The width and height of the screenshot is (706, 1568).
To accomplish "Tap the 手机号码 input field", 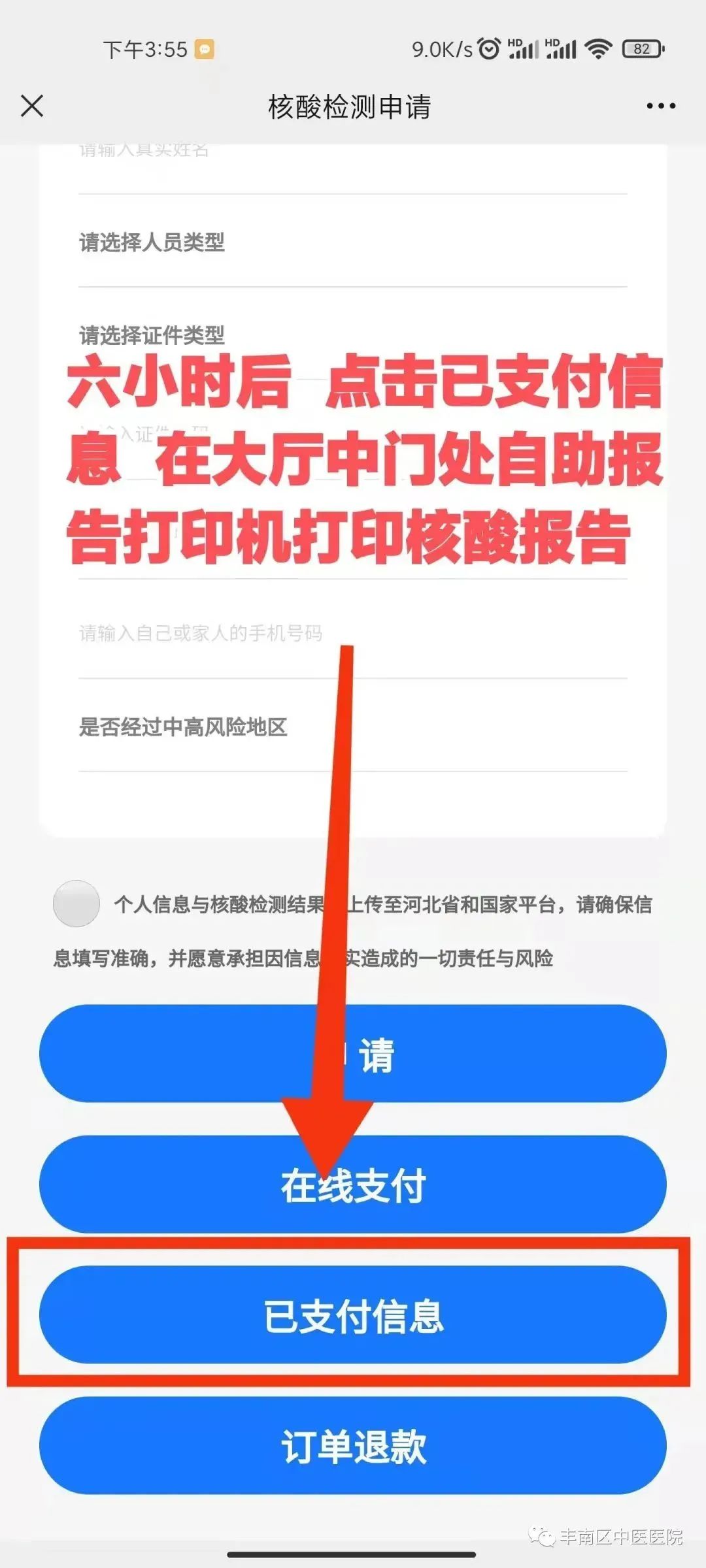I will point(352,633).
